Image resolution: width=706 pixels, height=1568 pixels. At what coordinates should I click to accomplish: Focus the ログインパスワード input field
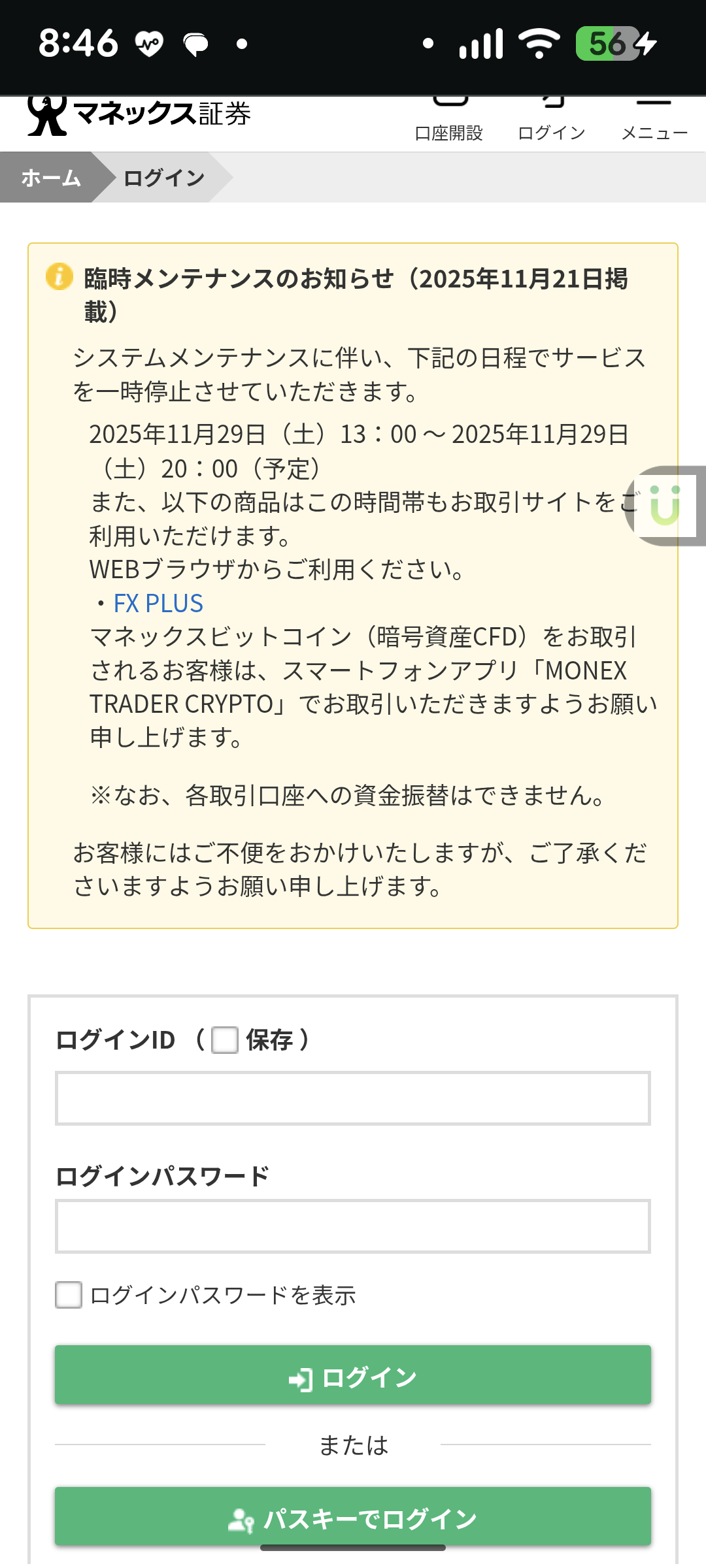tap(353, 1226)
